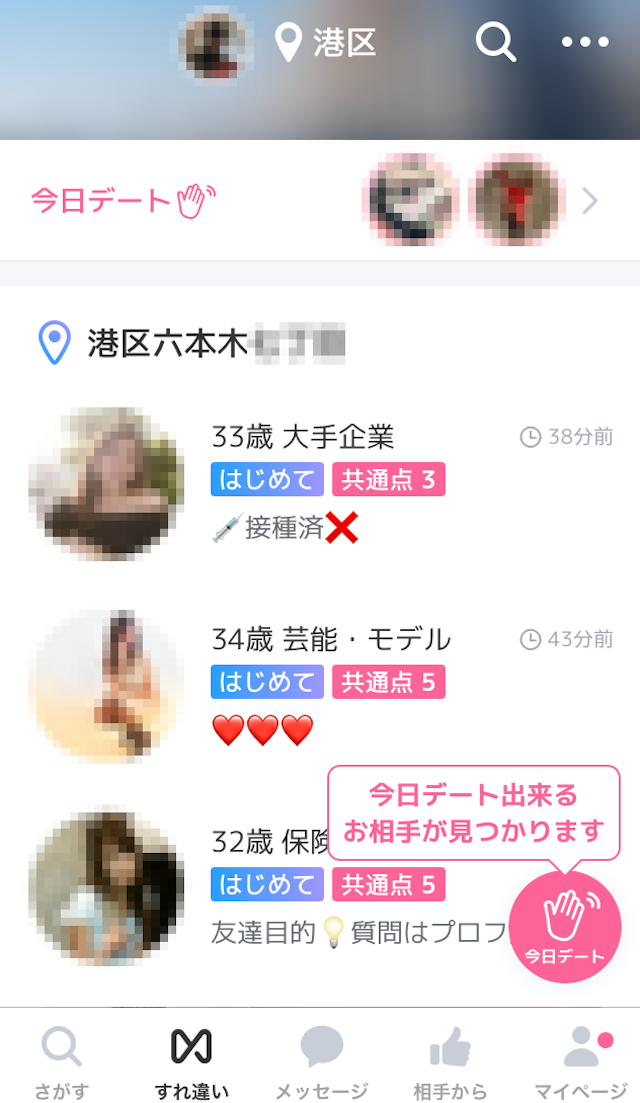Select the すれ違い tab

pos(191,1062)
